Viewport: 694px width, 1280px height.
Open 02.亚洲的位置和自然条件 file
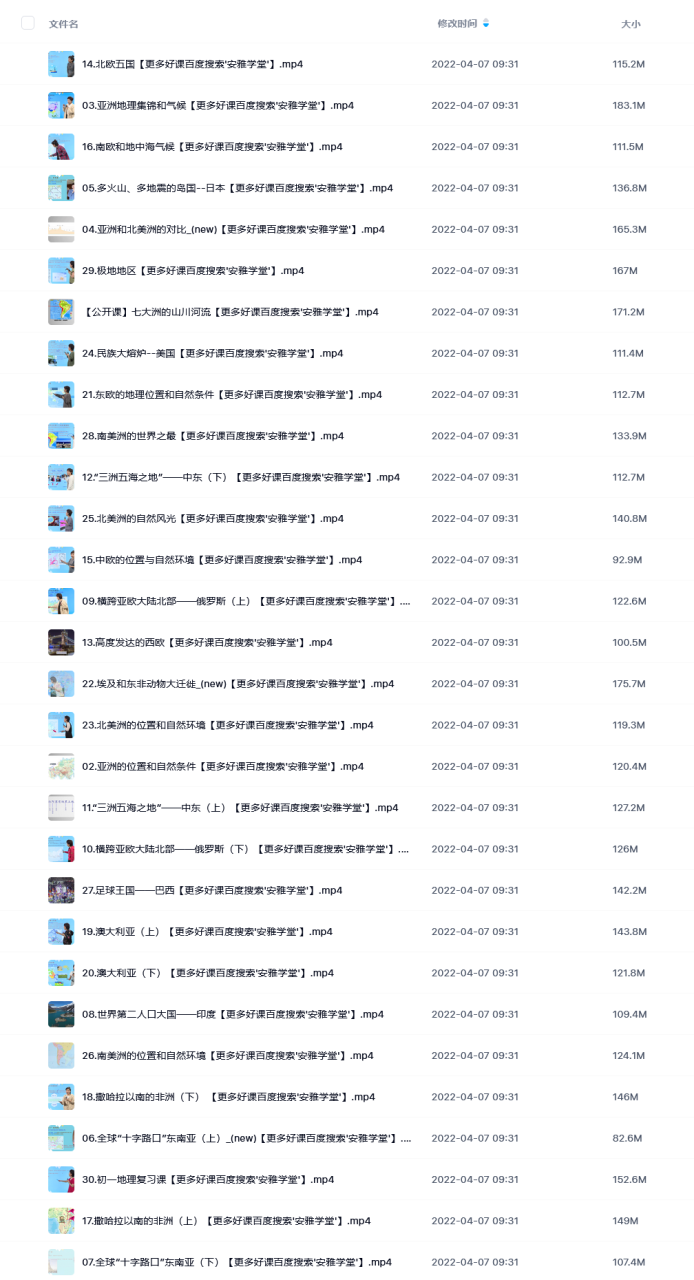[222, 766]
